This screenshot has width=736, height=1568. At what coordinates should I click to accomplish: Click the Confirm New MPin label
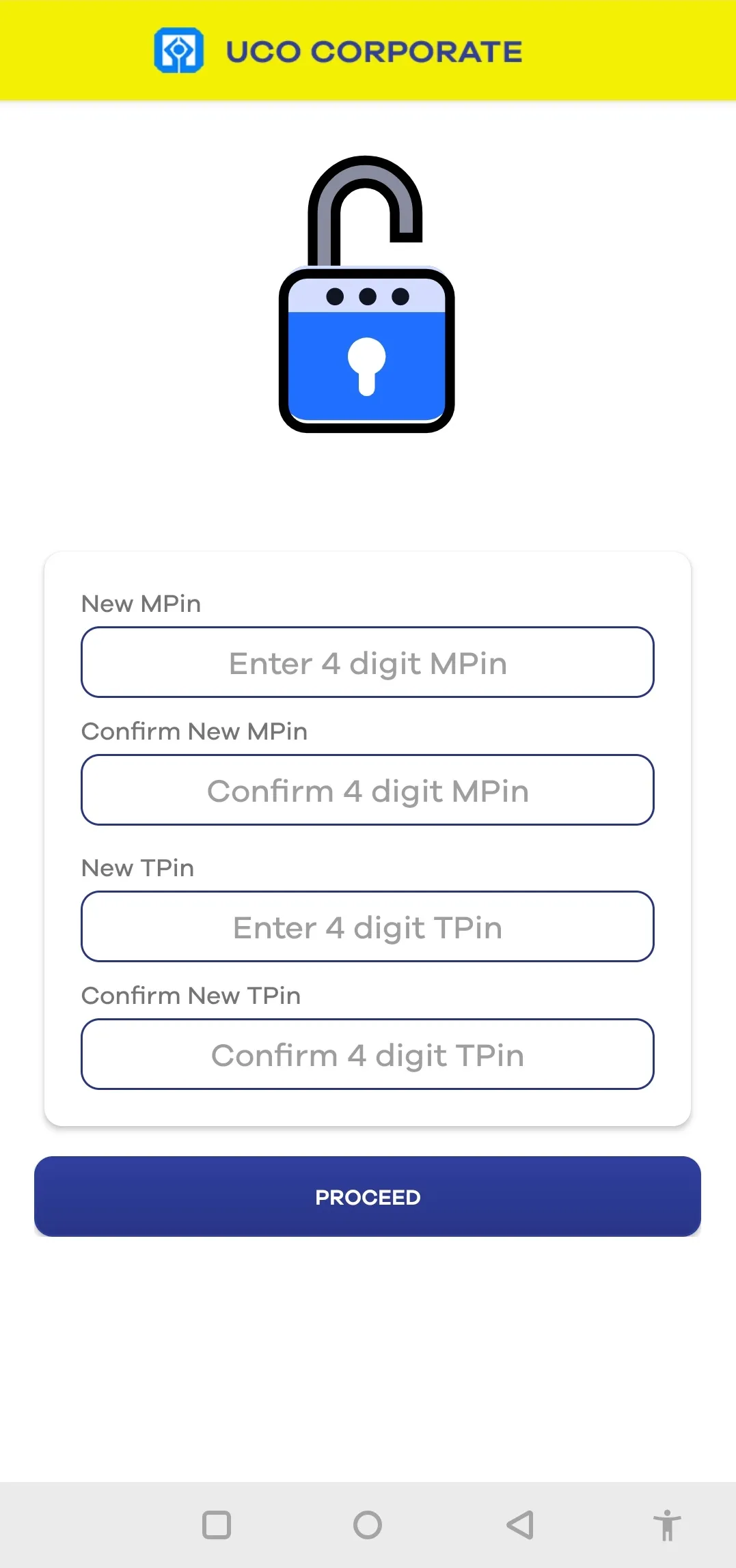194,731
